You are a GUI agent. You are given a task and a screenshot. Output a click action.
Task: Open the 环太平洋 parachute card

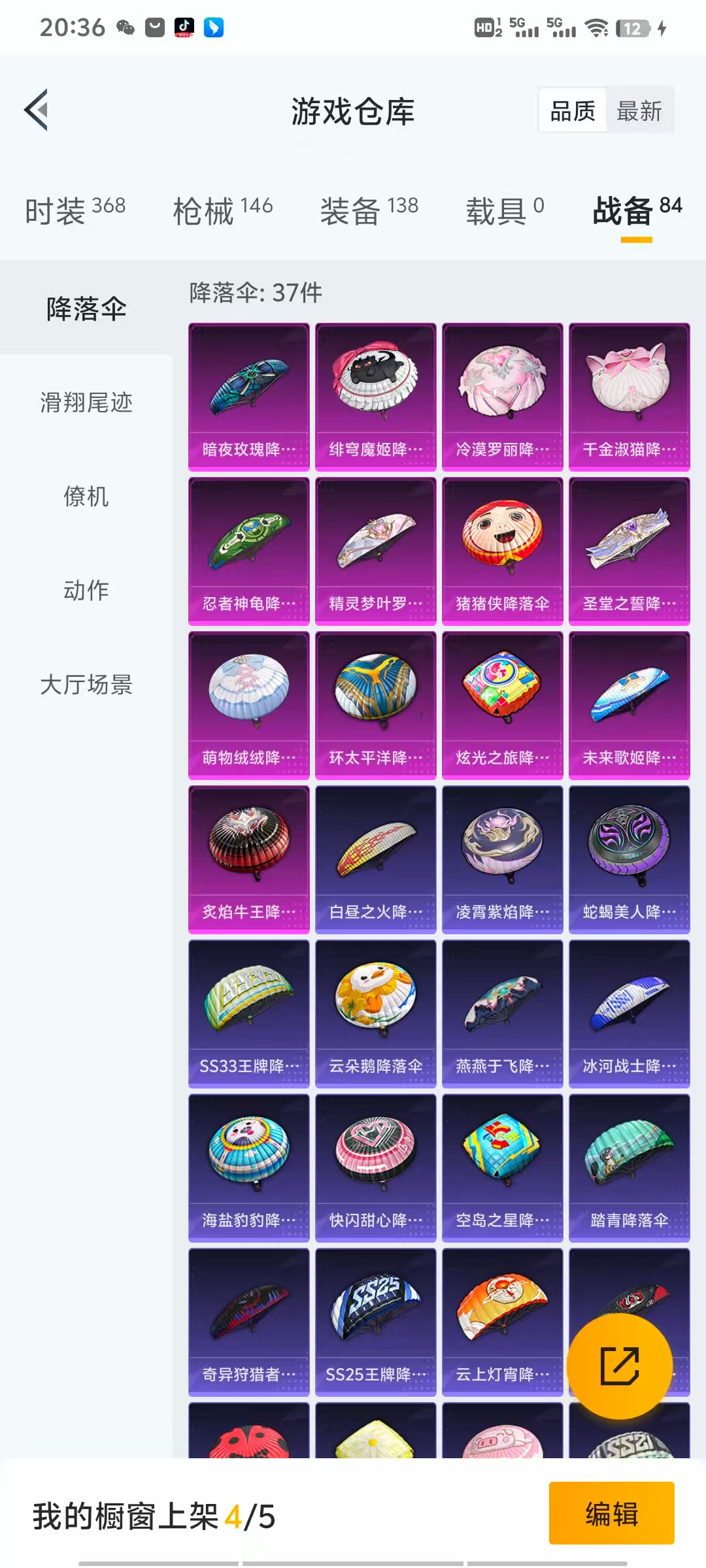(x=376, y=706)
